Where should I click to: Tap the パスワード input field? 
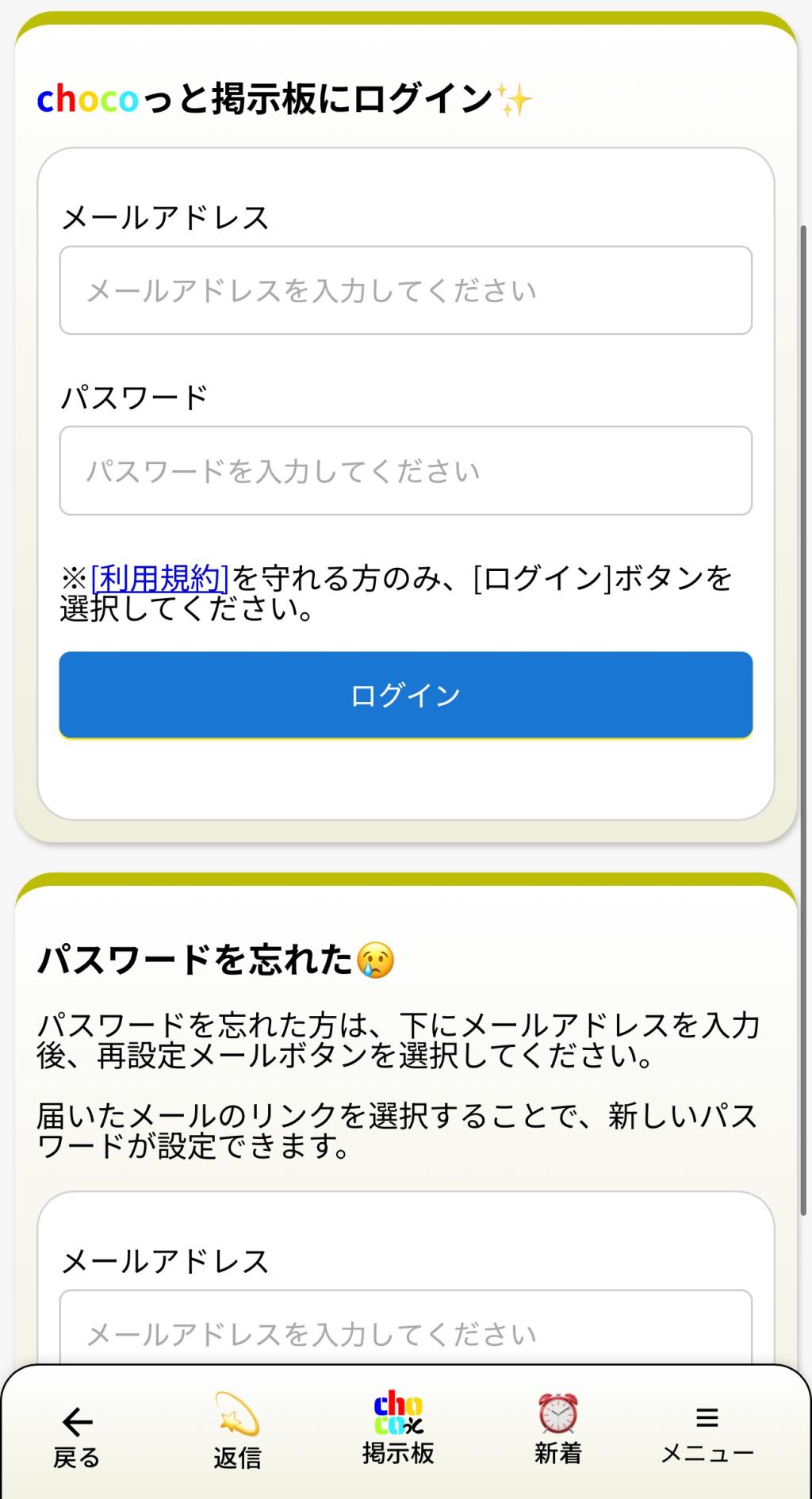(405, 470)
